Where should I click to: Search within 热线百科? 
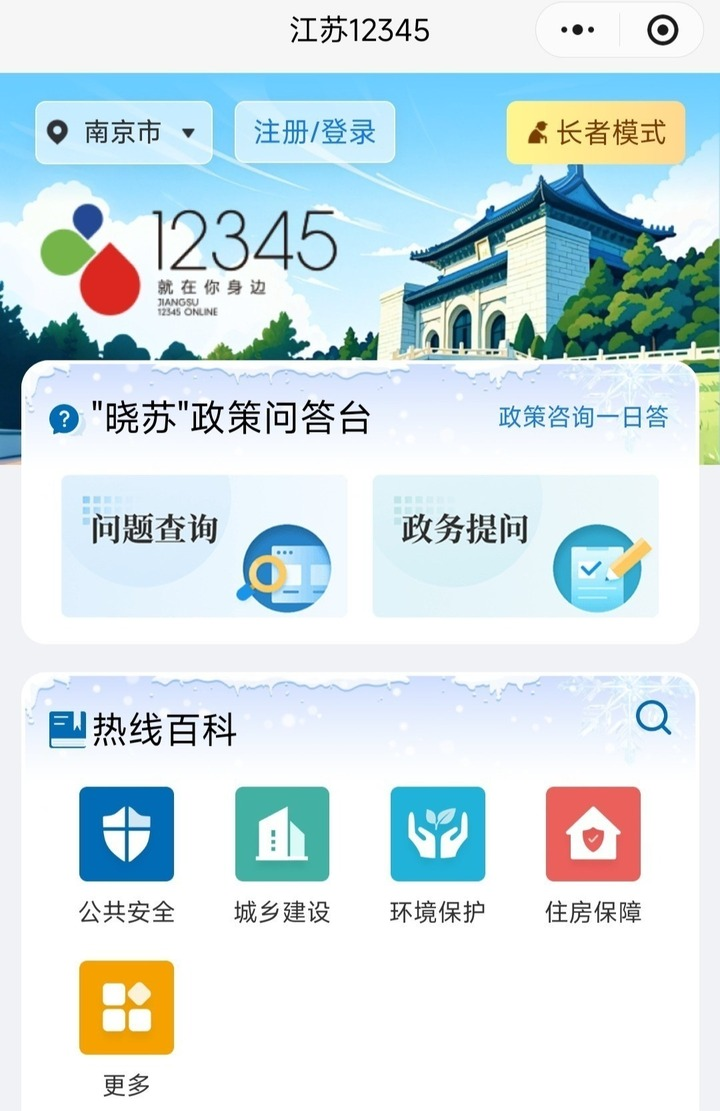(653, 717)
